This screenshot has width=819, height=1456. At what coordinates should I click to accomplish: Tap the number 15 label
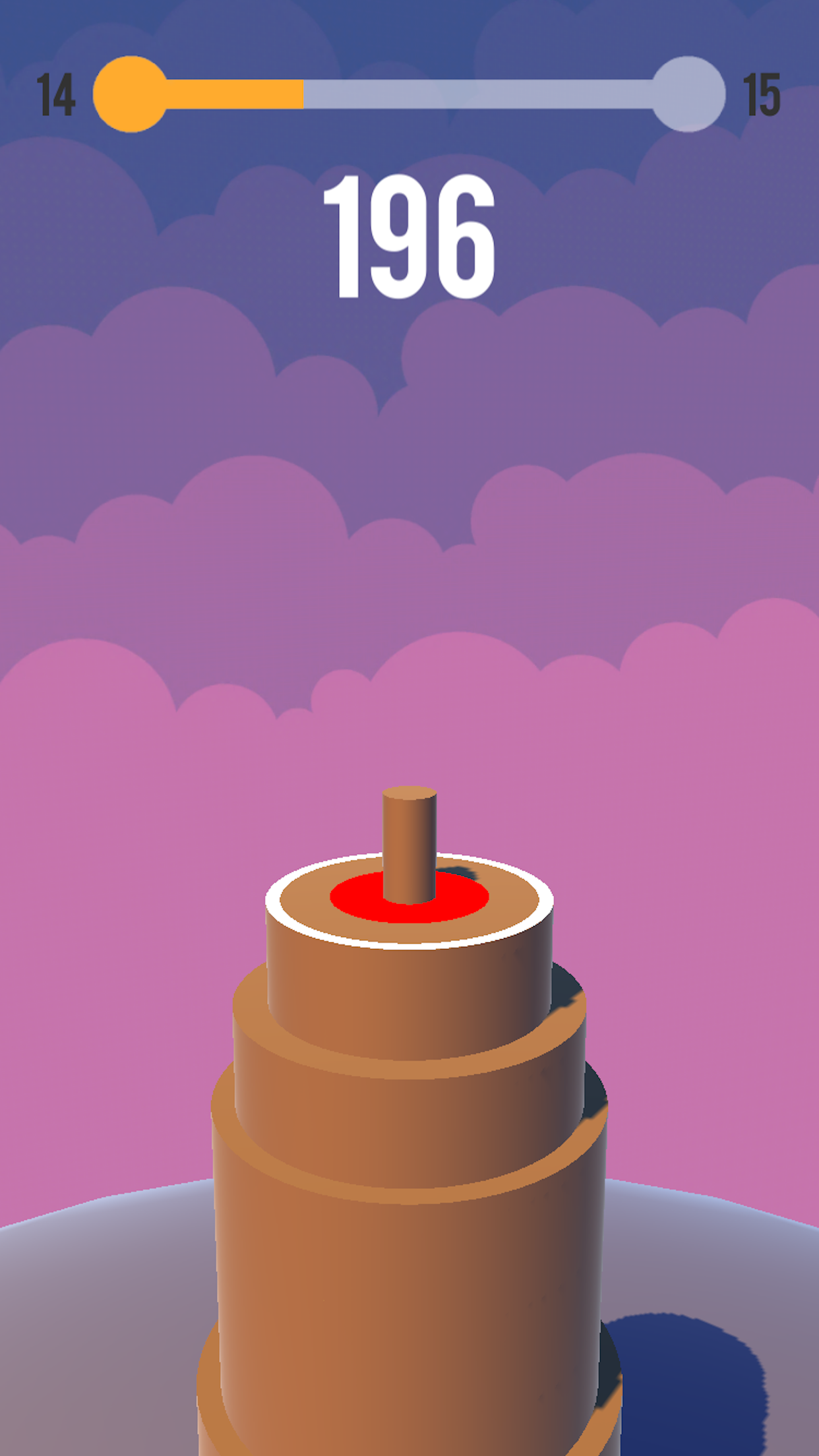click(762, 94)
